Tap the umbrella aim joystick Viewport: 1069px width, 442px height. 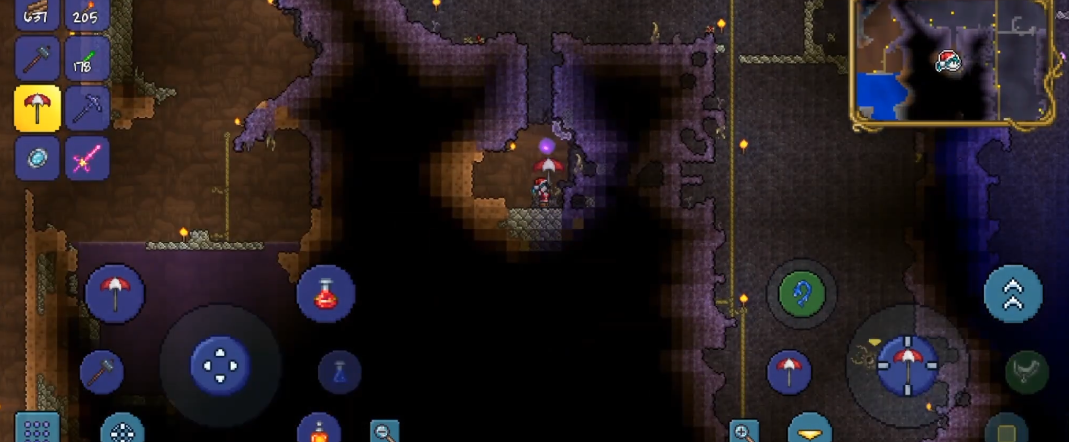907,365
